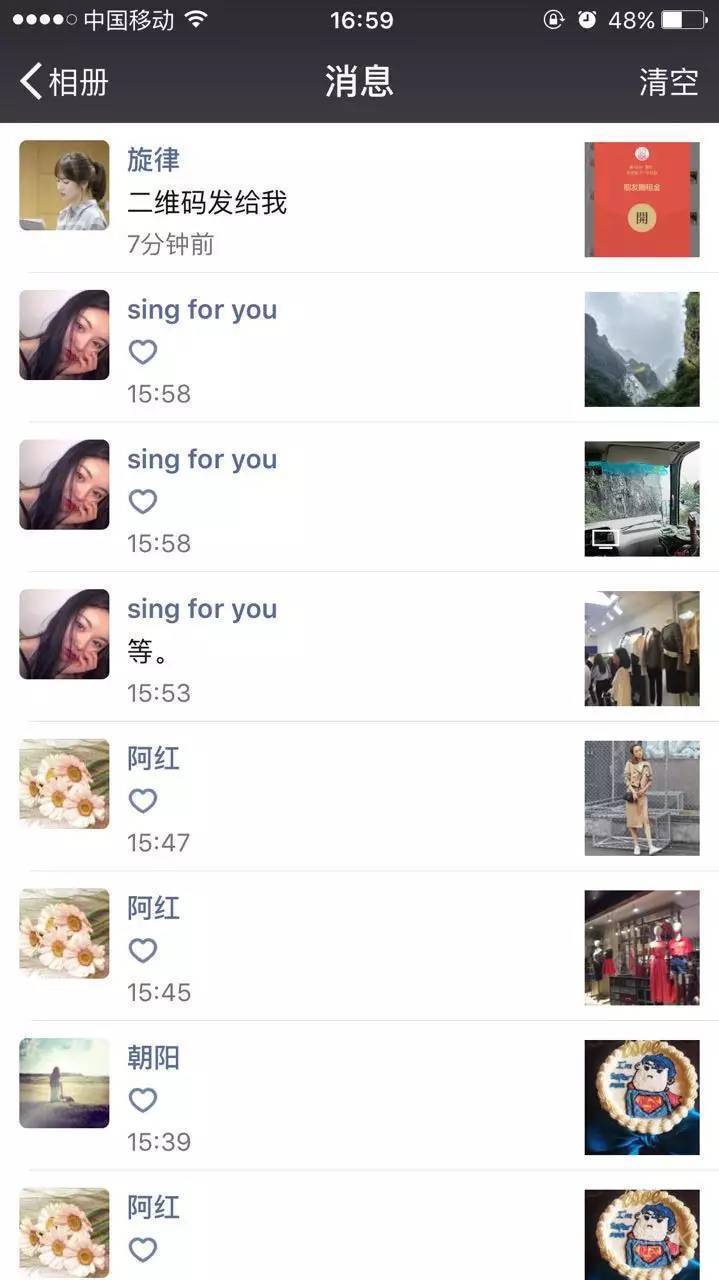Go back to 相册
The image size is (719, 1280).
coord(64,82)
